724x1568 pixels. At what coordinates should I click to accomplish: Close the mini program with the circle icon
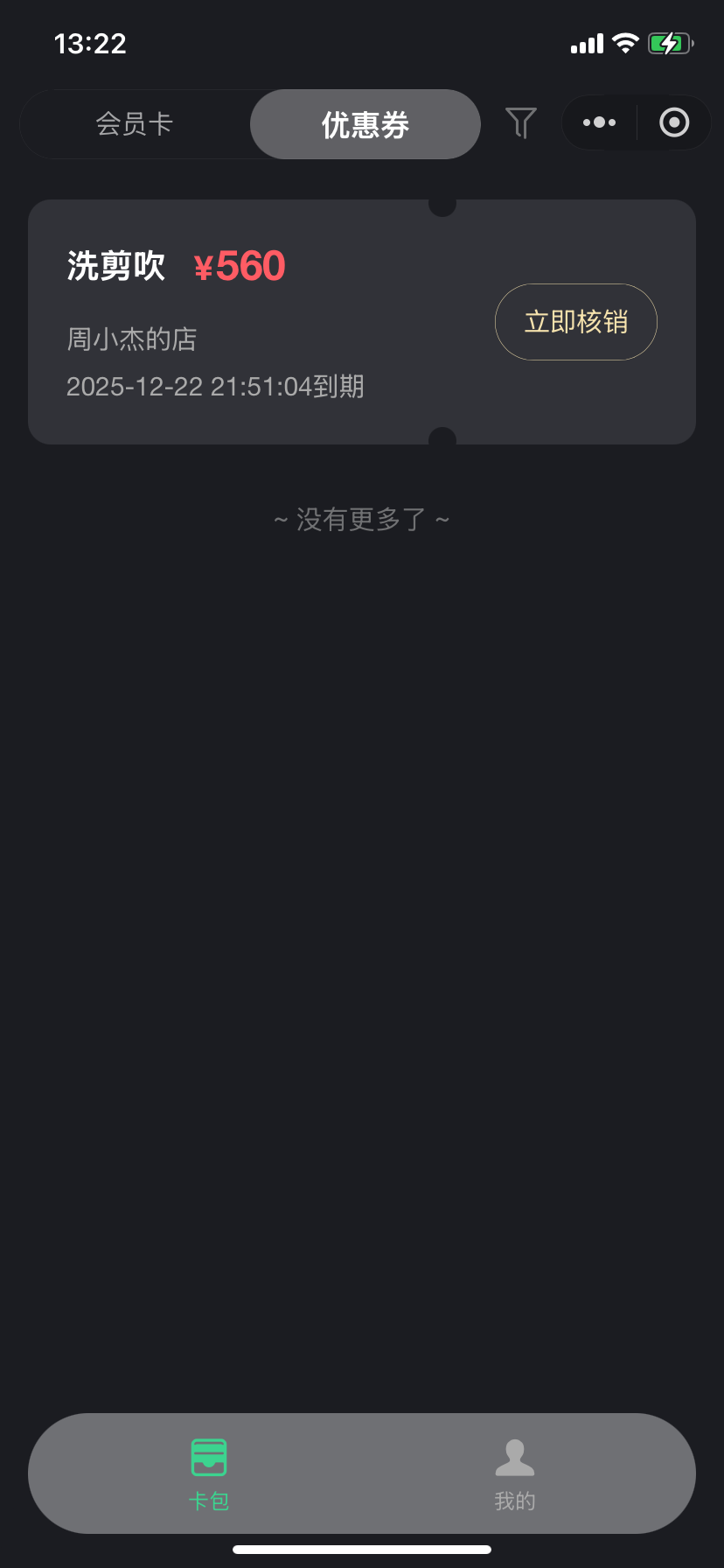[674, 122]
